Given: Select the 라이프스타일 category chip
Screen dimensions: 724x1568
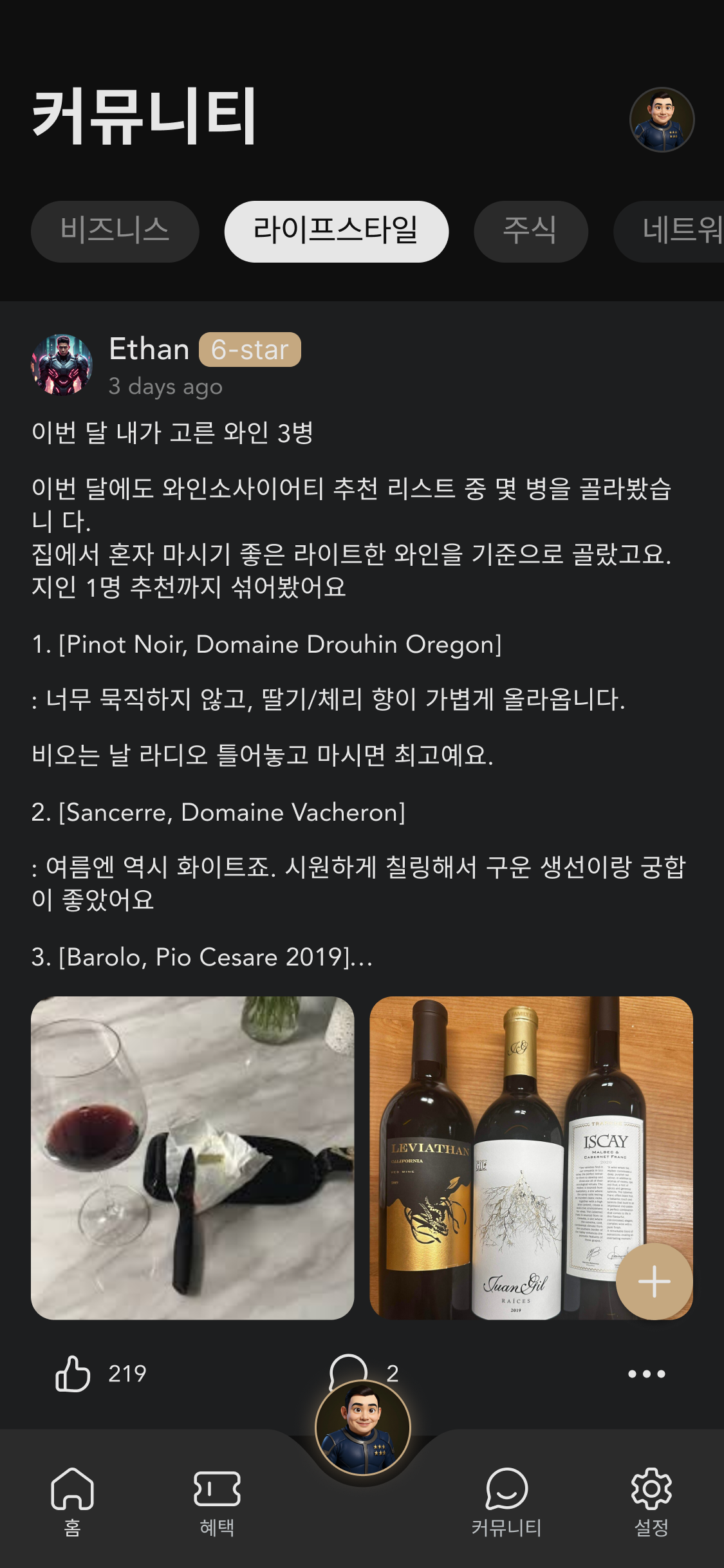Looking at the screenshot, I should [x=336, y=231].
